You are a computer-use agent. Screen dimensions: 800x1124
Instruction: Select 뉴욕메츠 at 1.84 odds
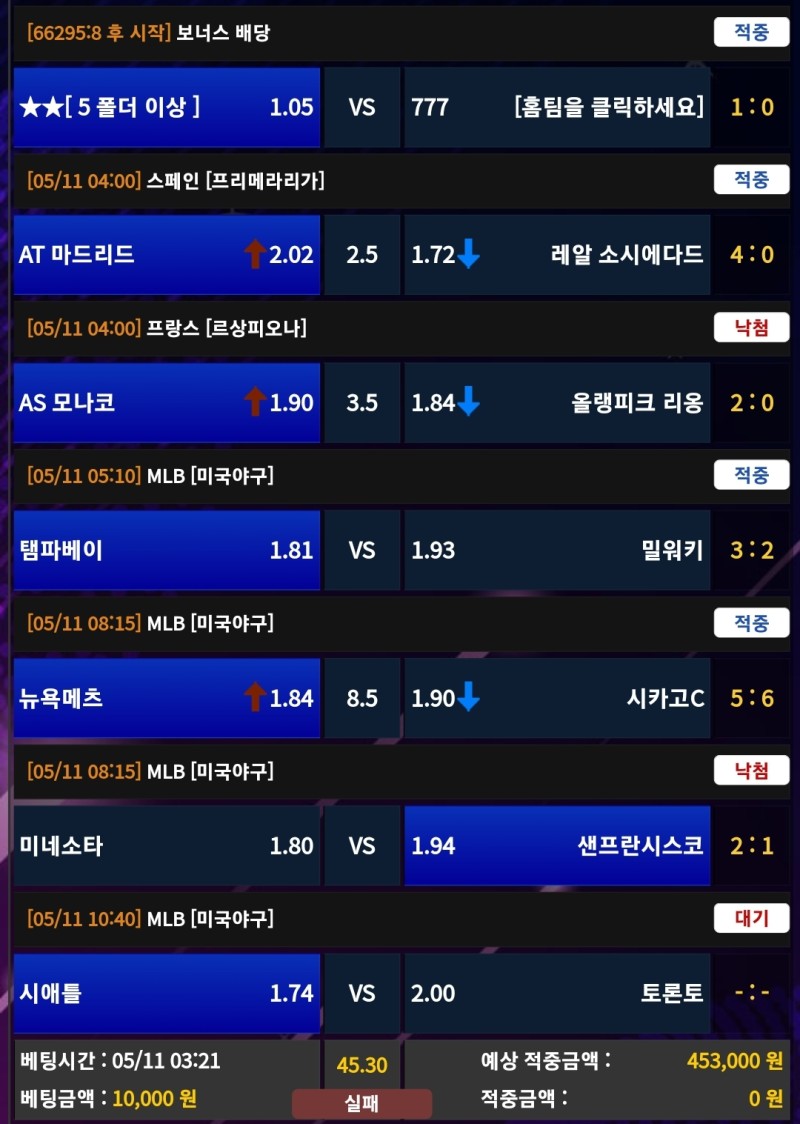167,698
